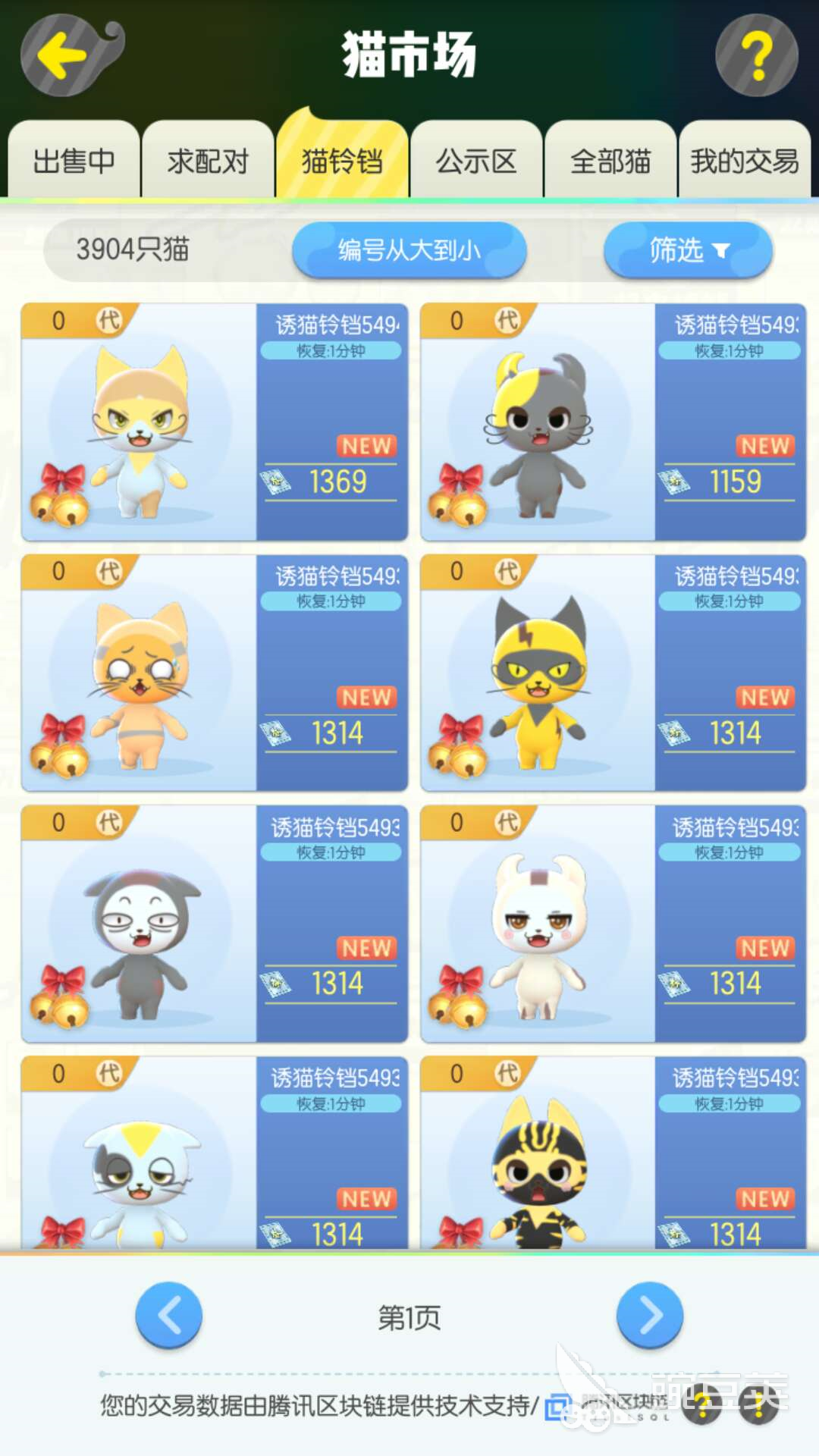Open the 筛选 filter dropdown
Viewport: 819px width, 1456px height.
pos(688,249)
